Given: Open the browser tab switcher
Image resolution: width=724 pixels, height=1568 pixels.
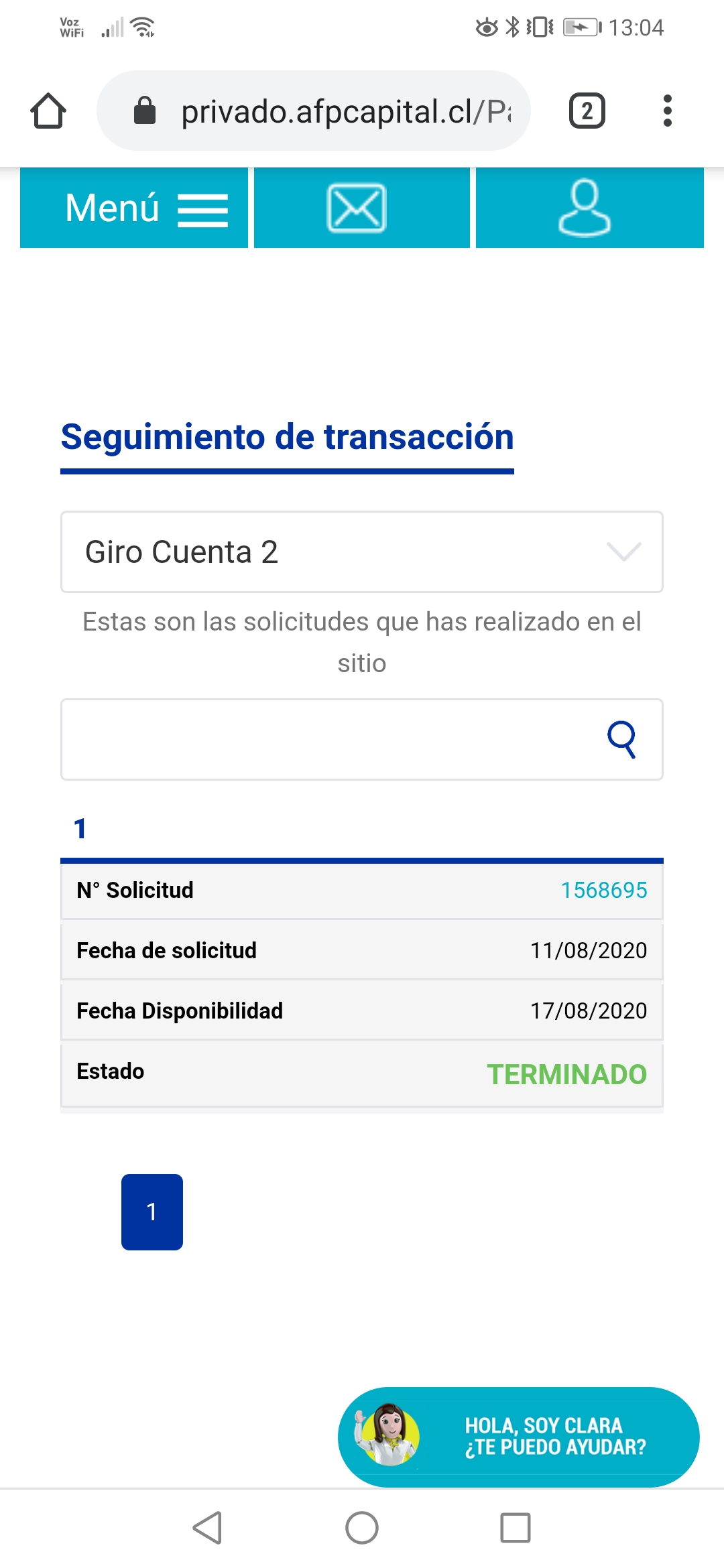Looking at the screenshot, I should (587, 111).
